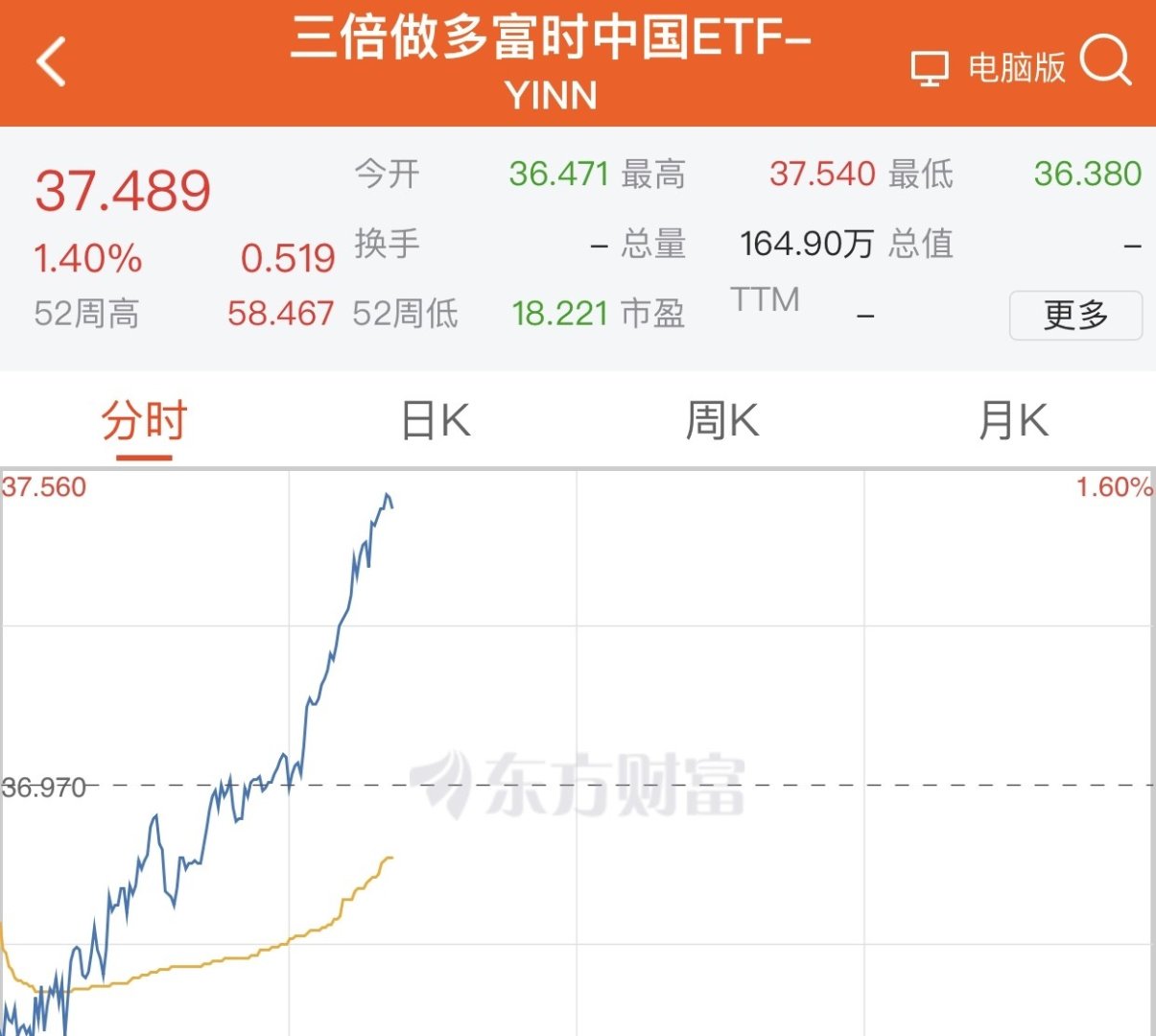Viewport: 1156px width, 1036px height.
Task: Tap 更多 to show more quote data
Action: [1075, 315]
